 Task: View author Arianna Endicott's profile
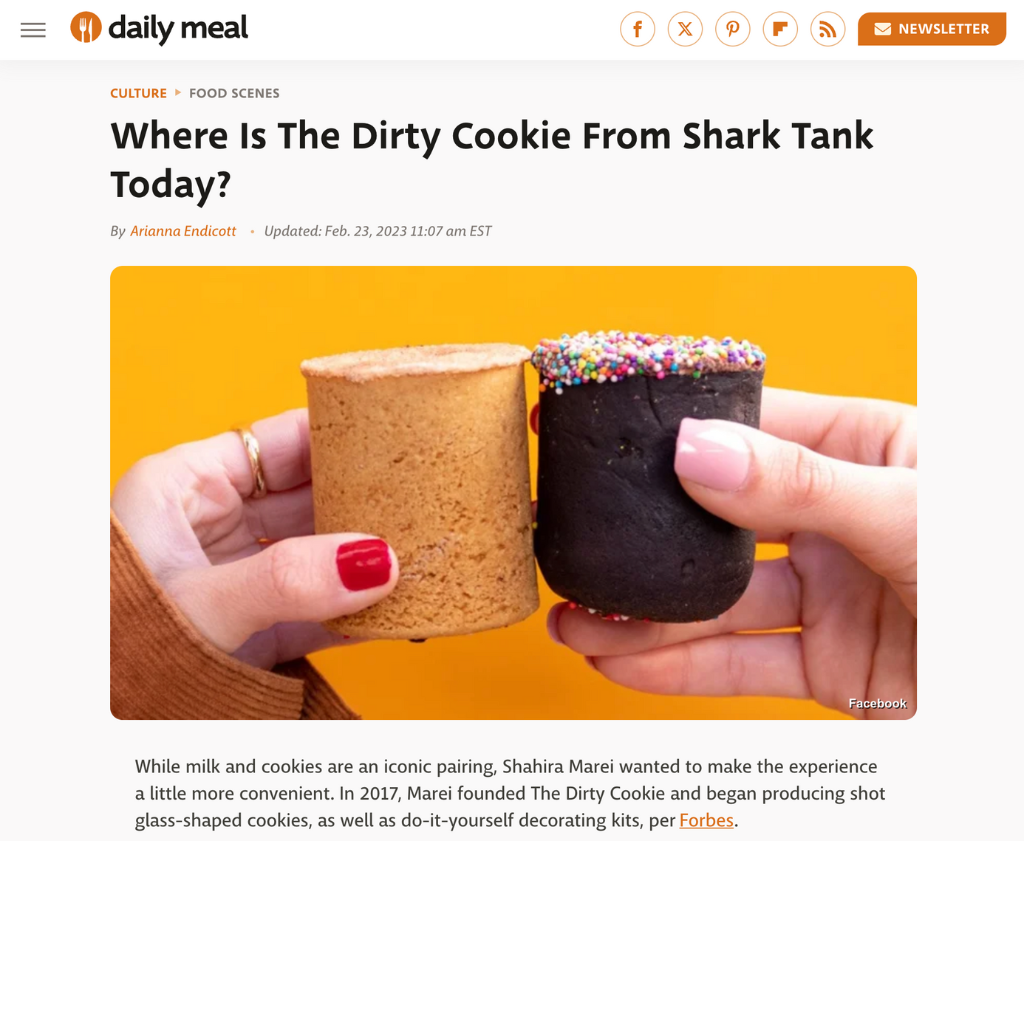point(183,231)
